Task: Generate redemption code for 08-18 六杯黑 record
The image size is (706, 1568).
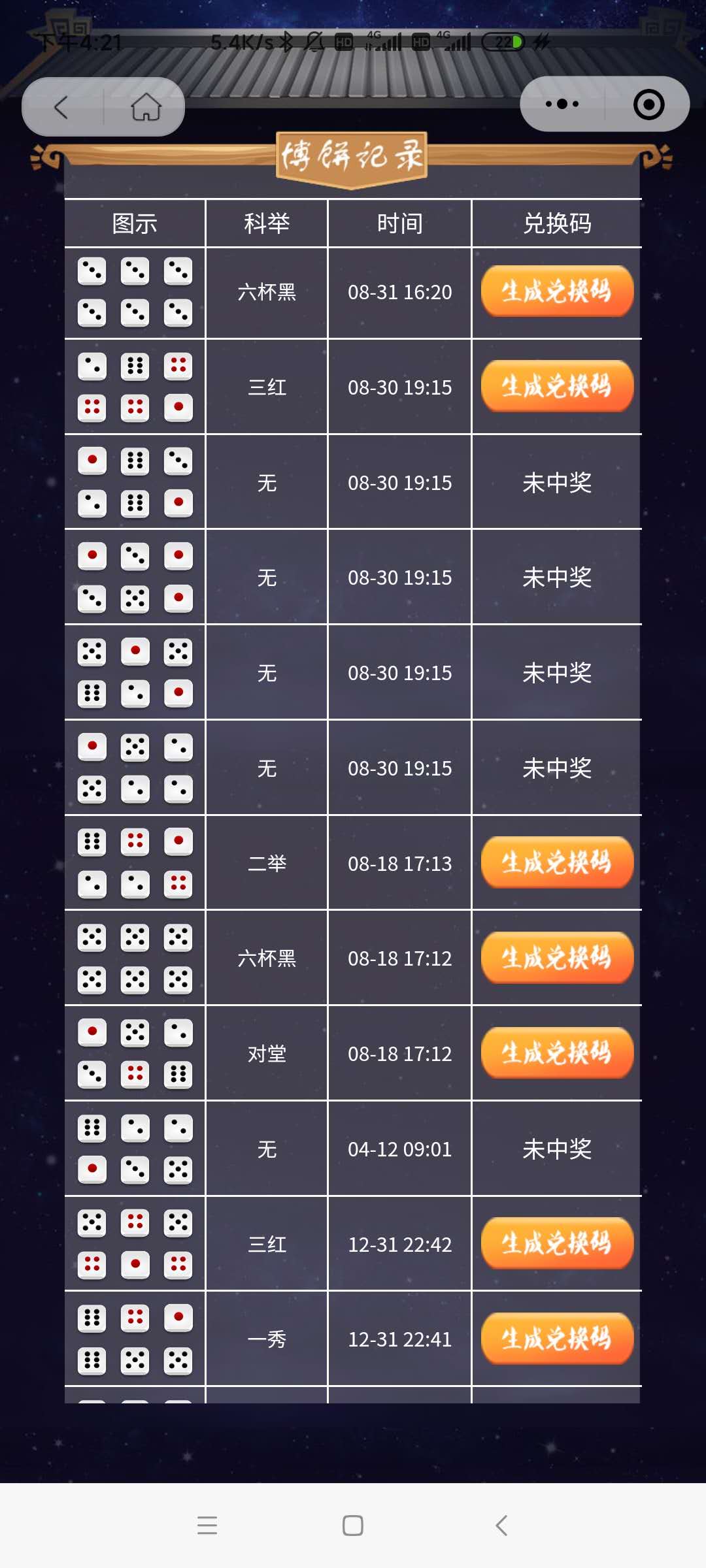Action: (557, 958)
